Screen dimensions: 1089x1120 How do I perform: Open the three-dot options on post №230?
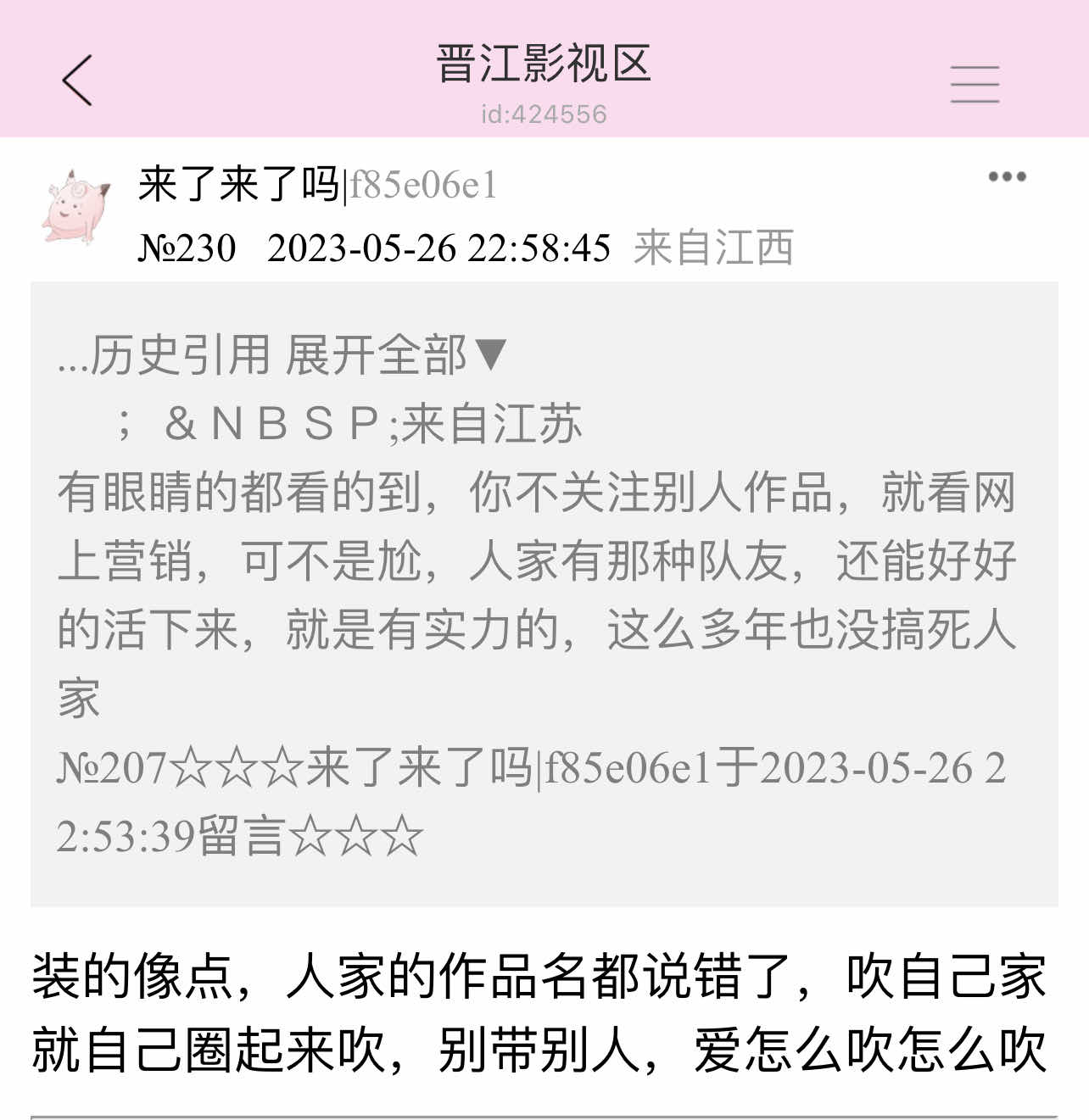point(1007,176)
